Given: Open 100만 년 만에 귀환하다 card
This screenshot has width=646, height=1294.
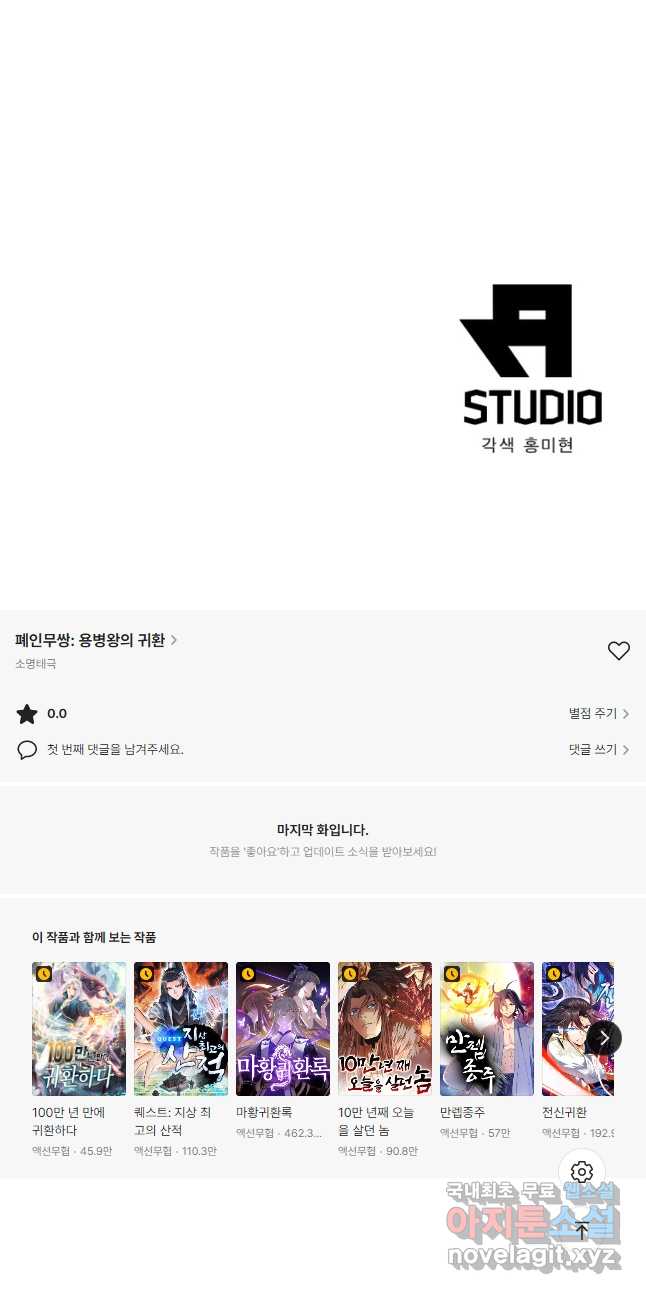Looking at the screenshot, I should tap(79, 1029).
